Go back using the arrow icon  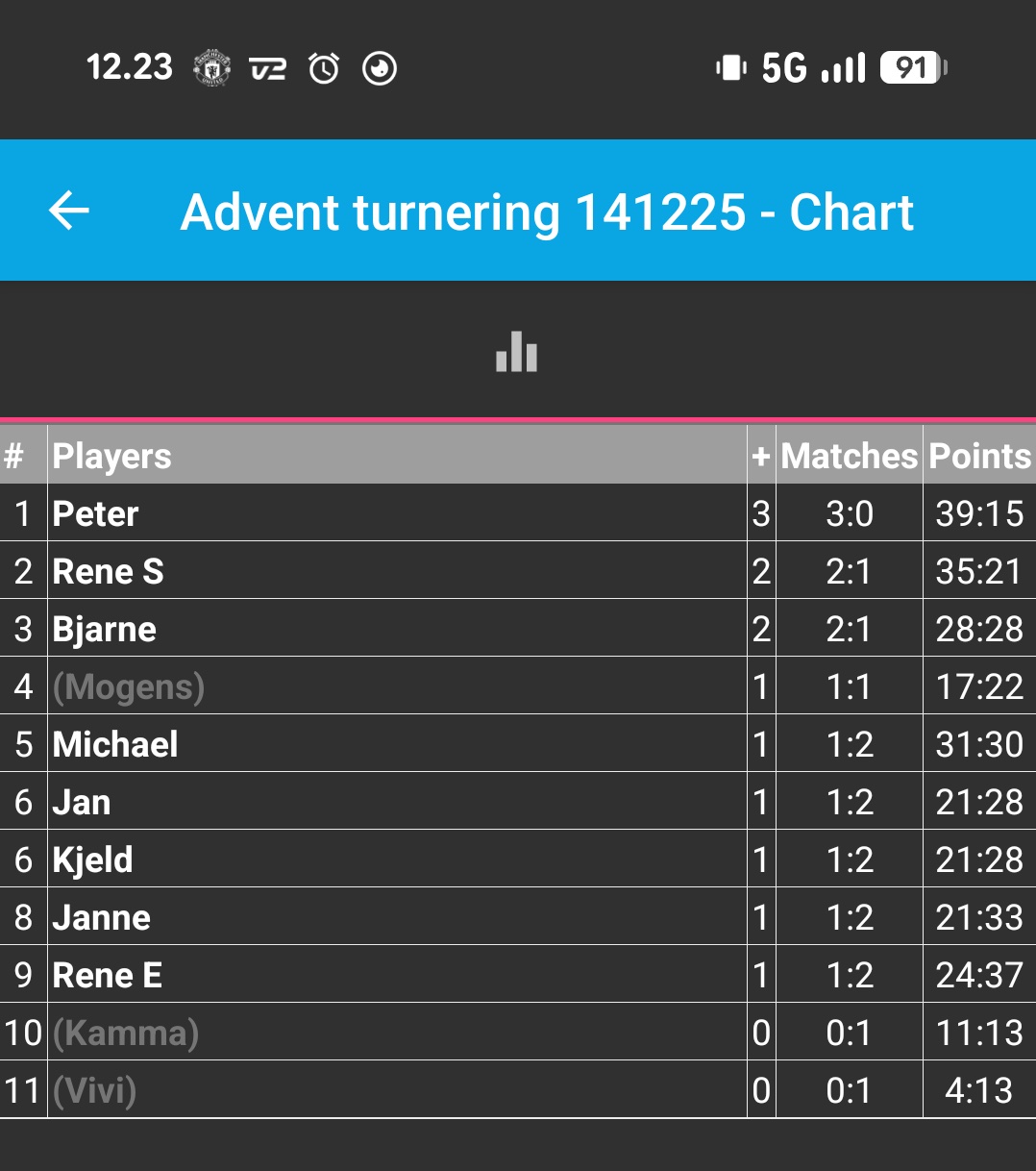pyautogui.click(x=69, y=211)
